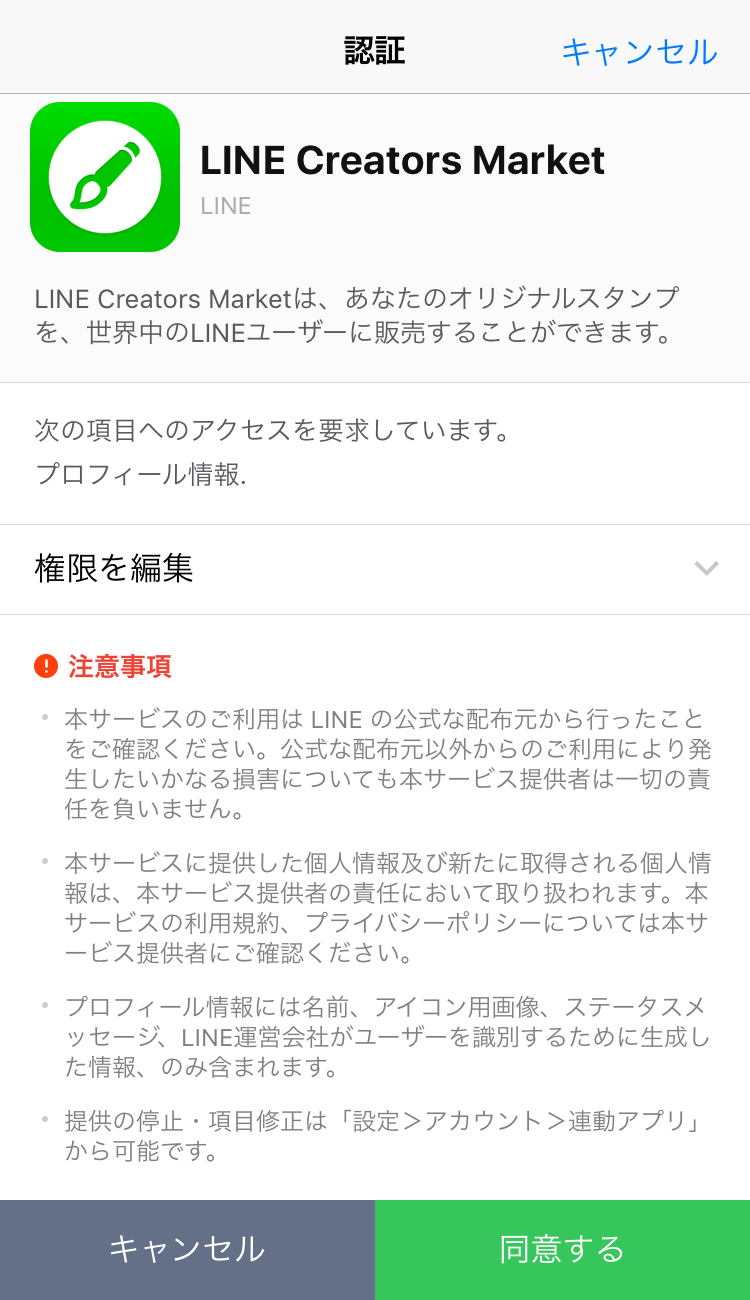Expand the 権限を編集 section
The height and width of the screenshot is (1300, 750).
tap(374, 569)
